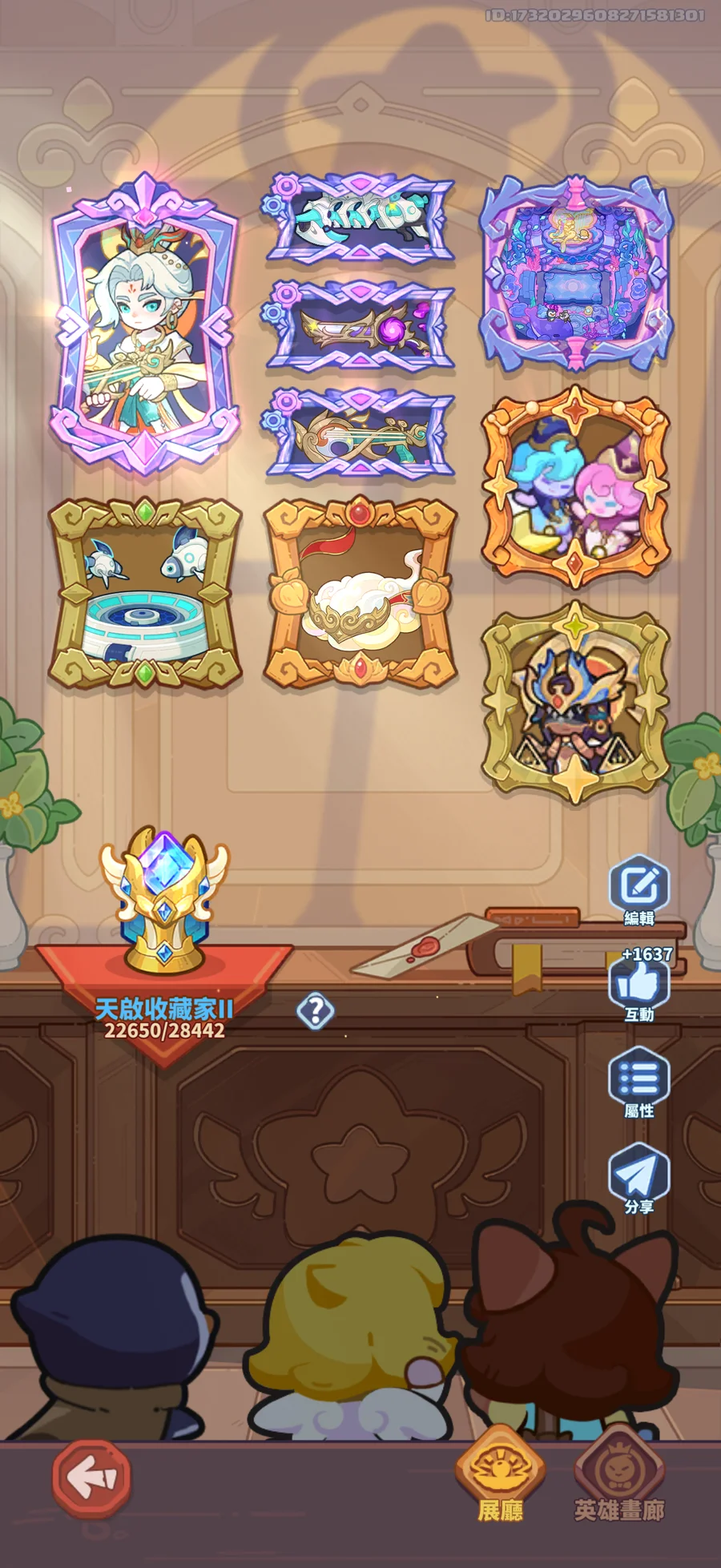721x1568 pixels.
Task: Open the question mark help icon
Action: point(316,1010)
